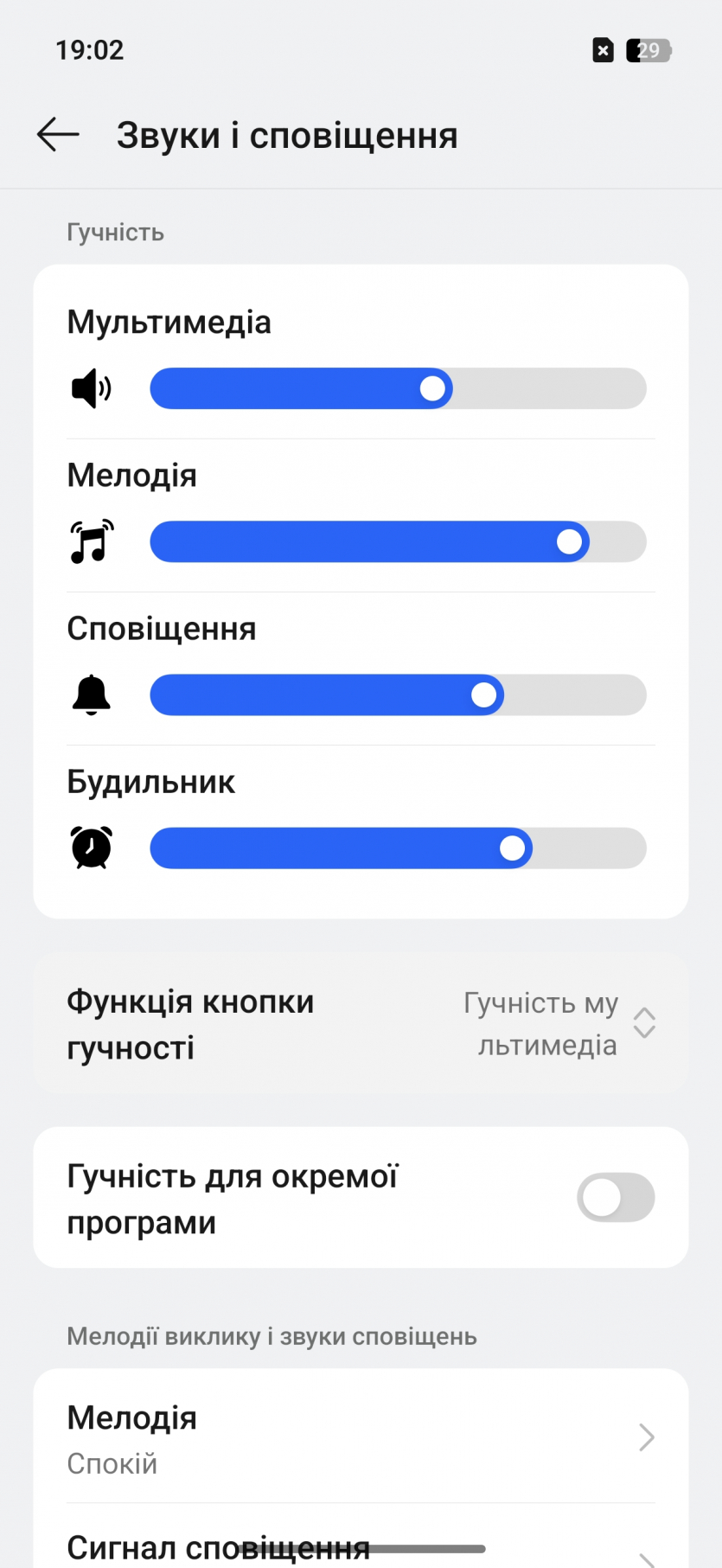Go back from Звуки і сповіщення
Image resolution: width=722 pixels, height=1568 pixels.
pos(58,135)
